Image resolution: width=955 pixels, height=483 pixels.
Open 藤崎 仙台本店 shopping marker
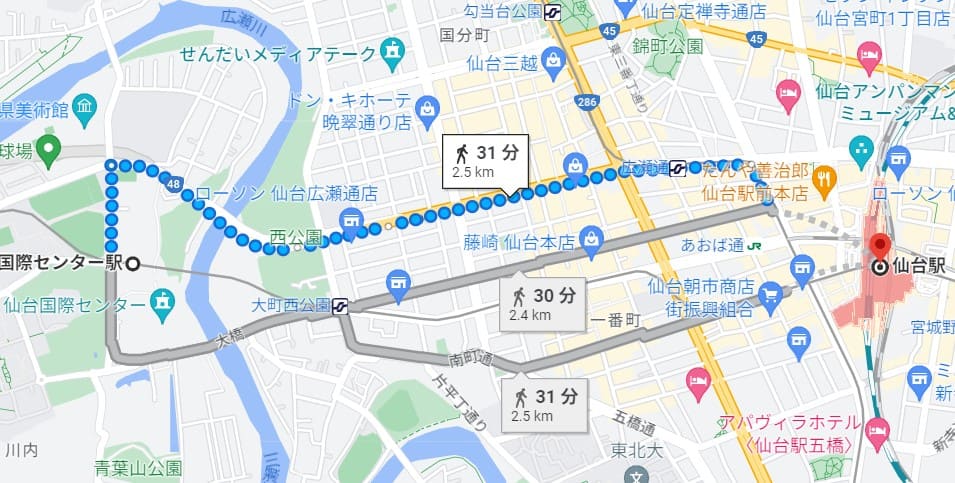pyautogui.click(x=591, y=239)
